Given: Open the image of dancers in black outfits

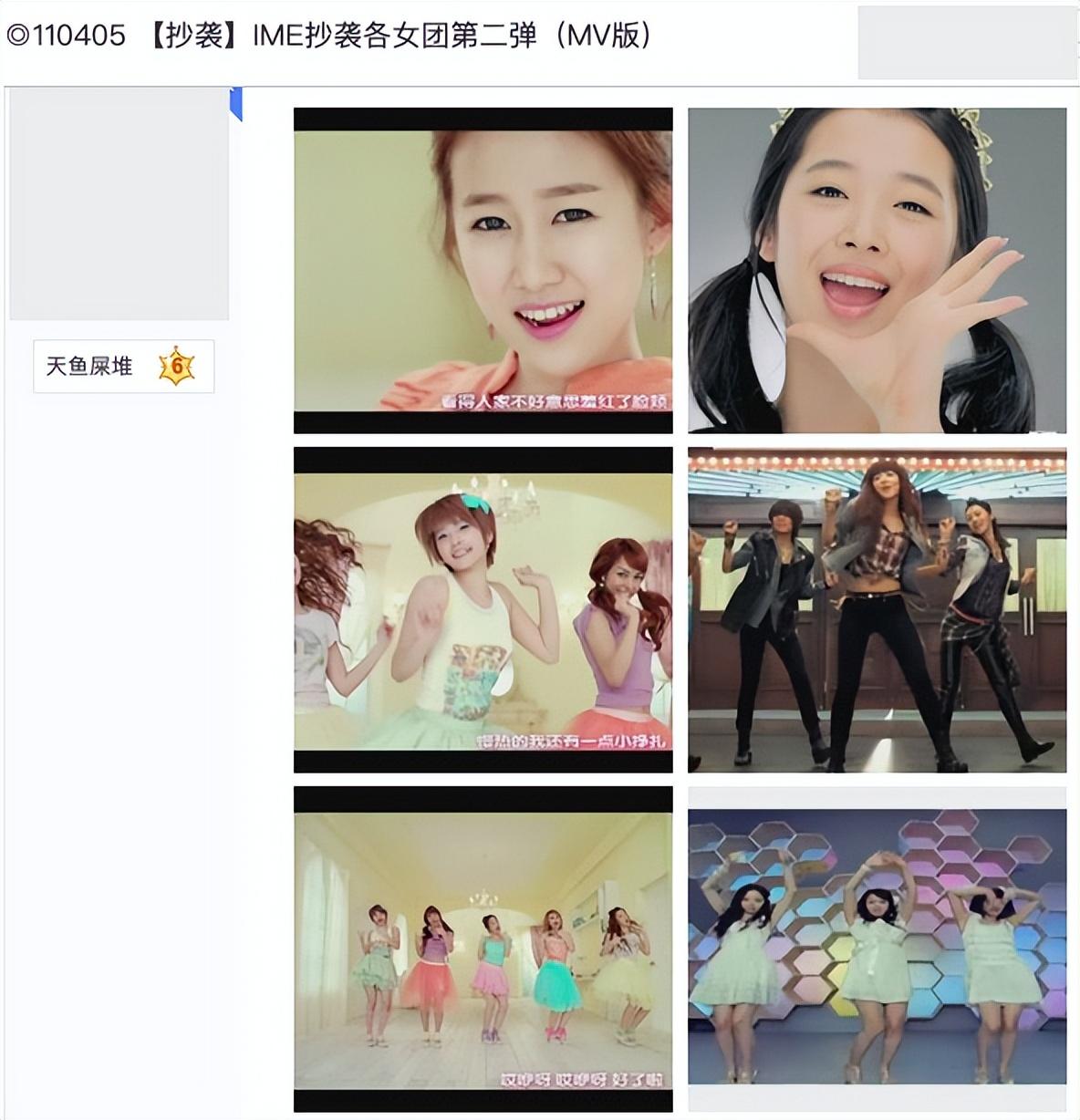Looking at the screenshot, I should 877,609.
